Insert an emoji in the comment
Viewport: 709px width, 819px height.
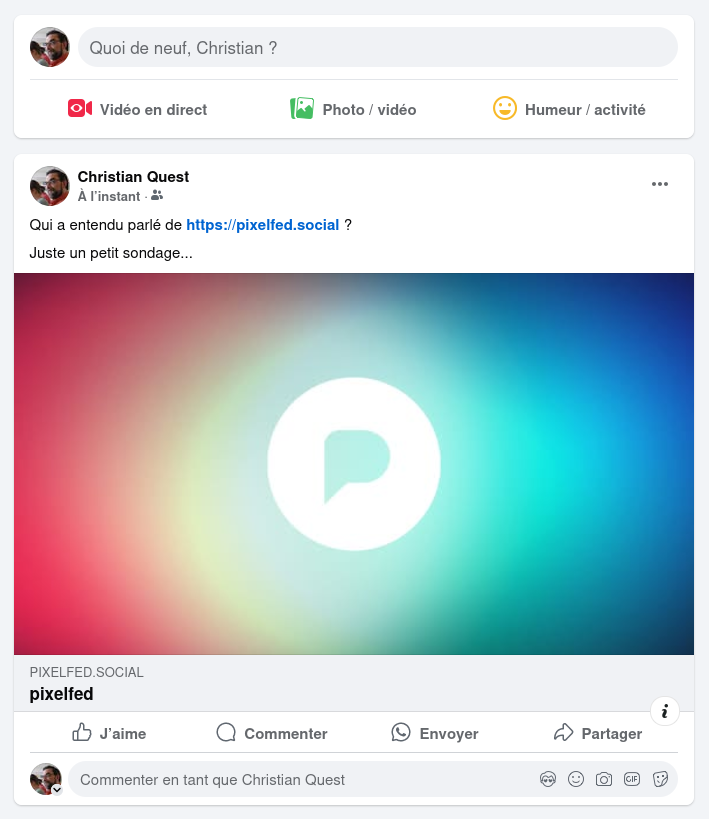click(576, 780)
